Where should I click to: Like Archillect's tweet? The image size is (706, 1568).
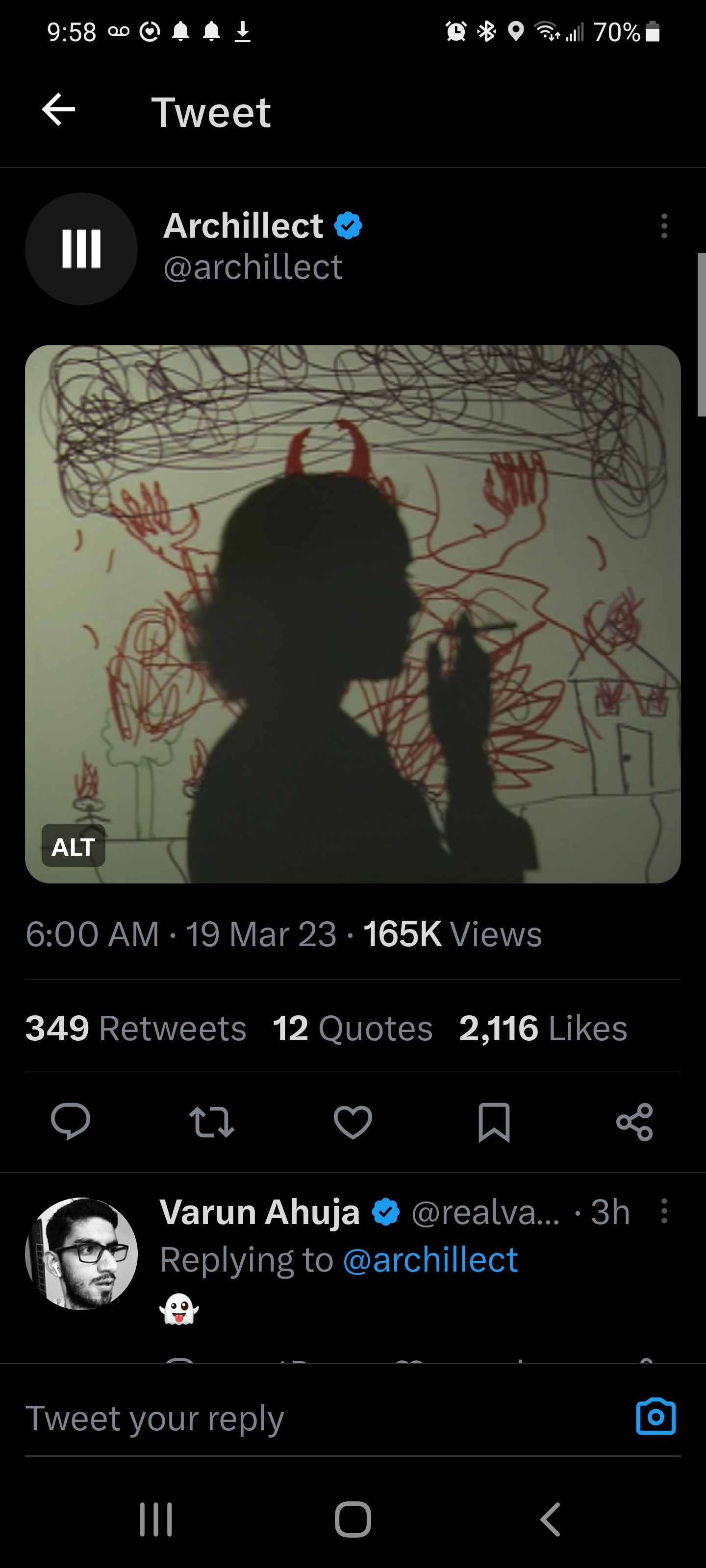pos(353,1121)
